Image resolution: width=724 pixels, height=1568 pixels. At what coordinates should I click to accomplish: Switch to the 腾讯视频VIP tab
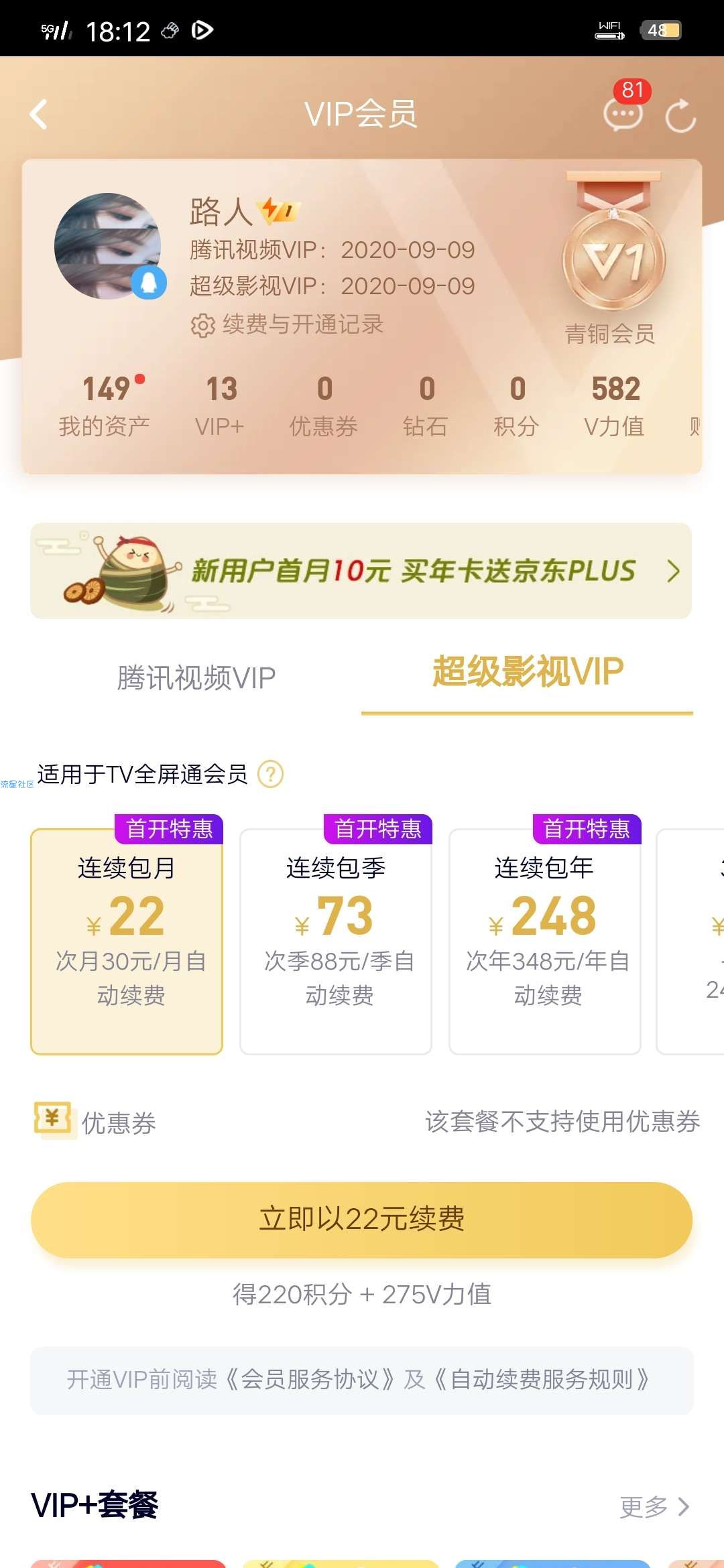tap(196, 678)
